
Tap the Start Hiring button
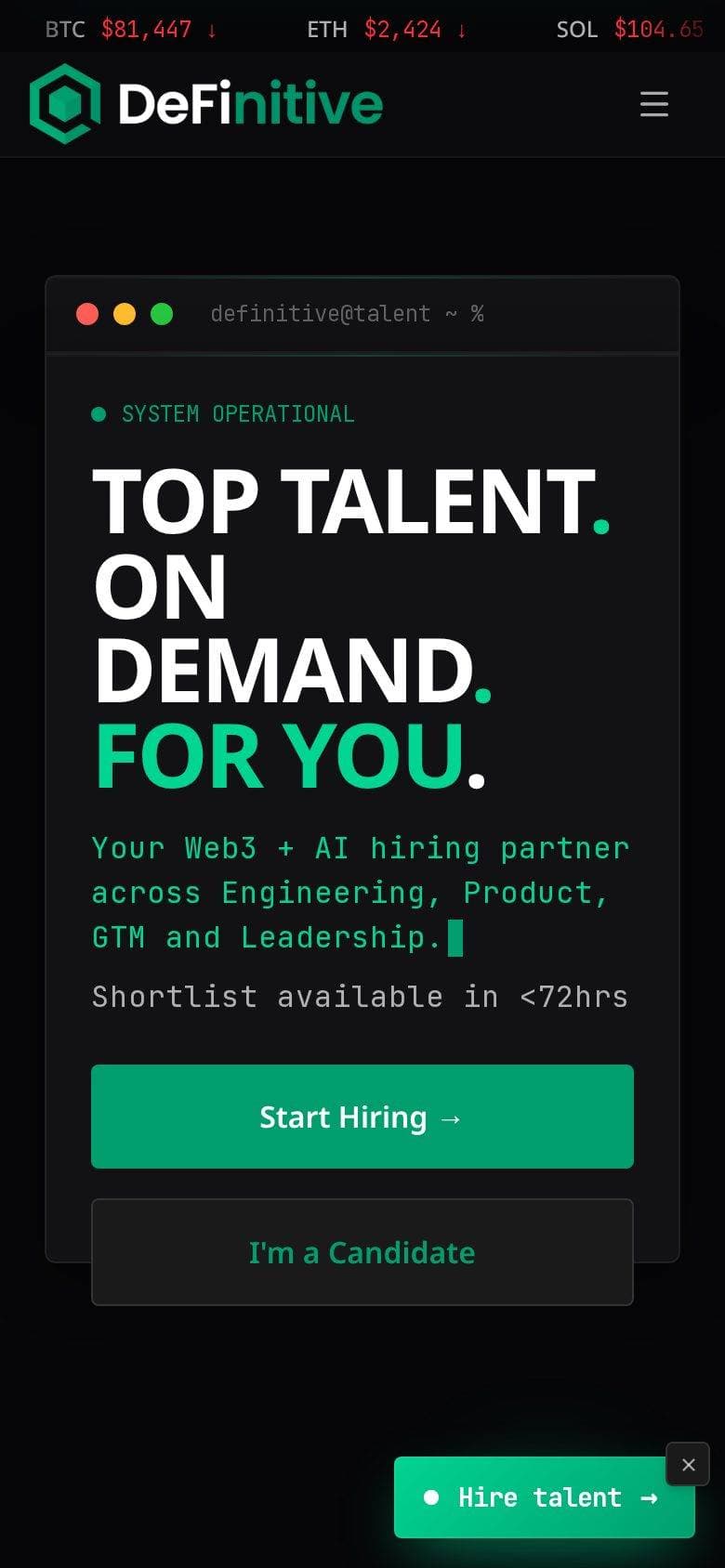[362, 1117]
